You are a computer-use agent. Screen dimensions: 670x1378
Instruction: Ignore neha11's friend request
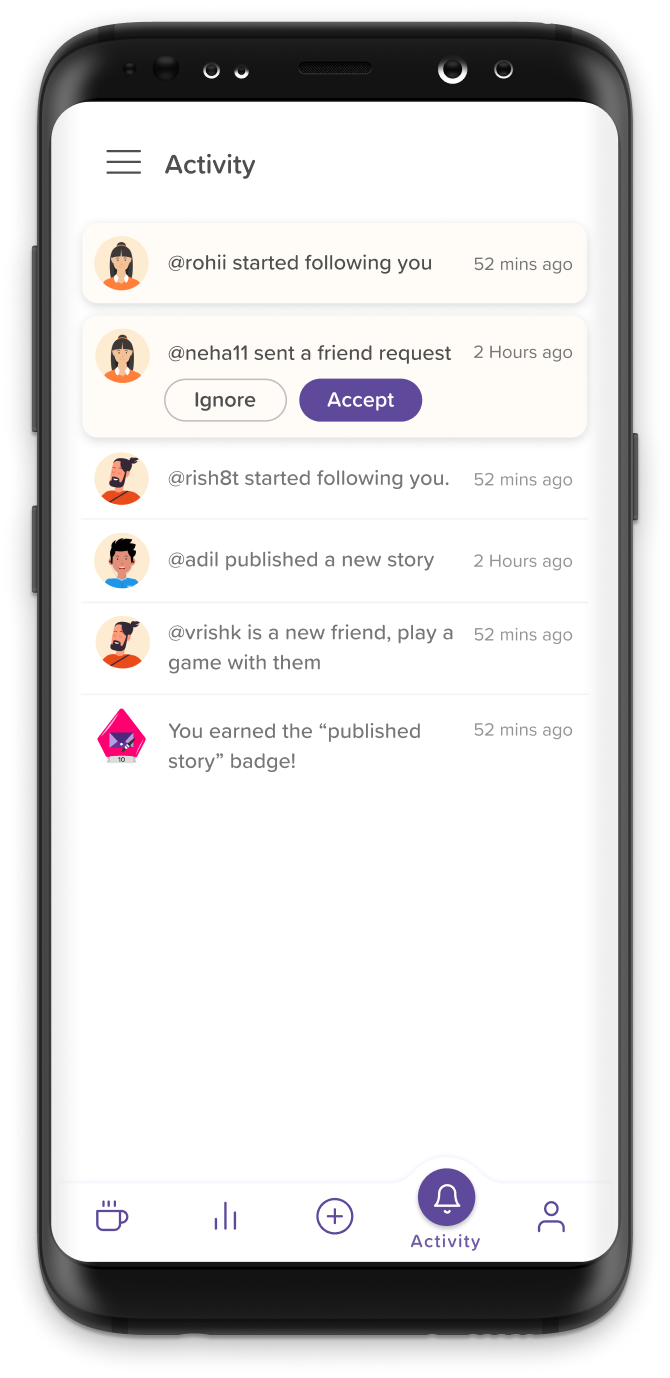(x=225, y=400)
